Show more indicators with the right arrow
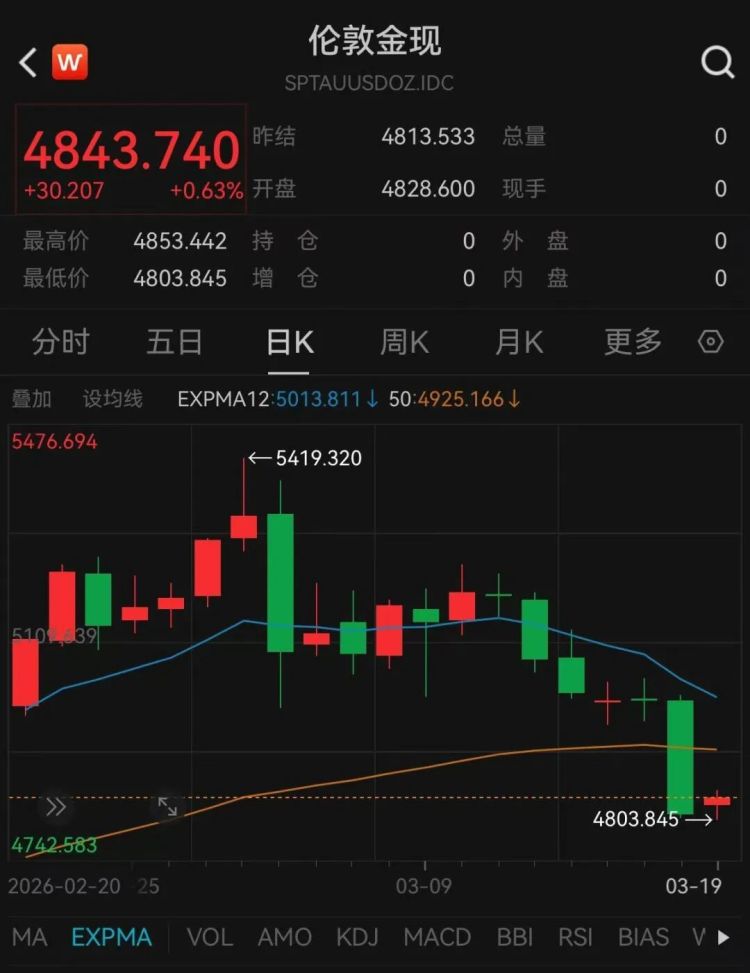750x973 pixels. [725, 937]
